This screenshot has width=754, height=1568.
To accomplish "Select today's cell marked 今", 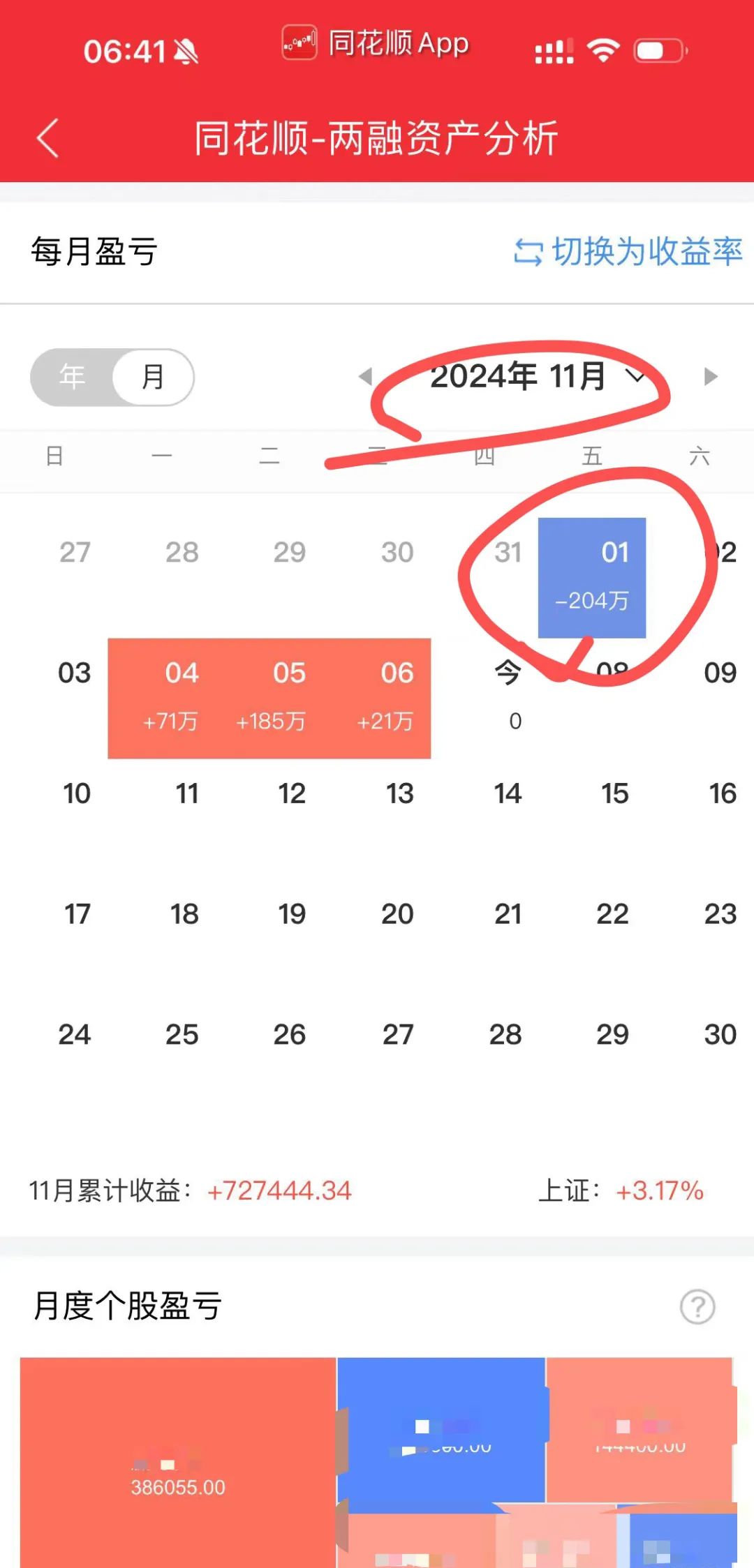I will tap(510, 694).
